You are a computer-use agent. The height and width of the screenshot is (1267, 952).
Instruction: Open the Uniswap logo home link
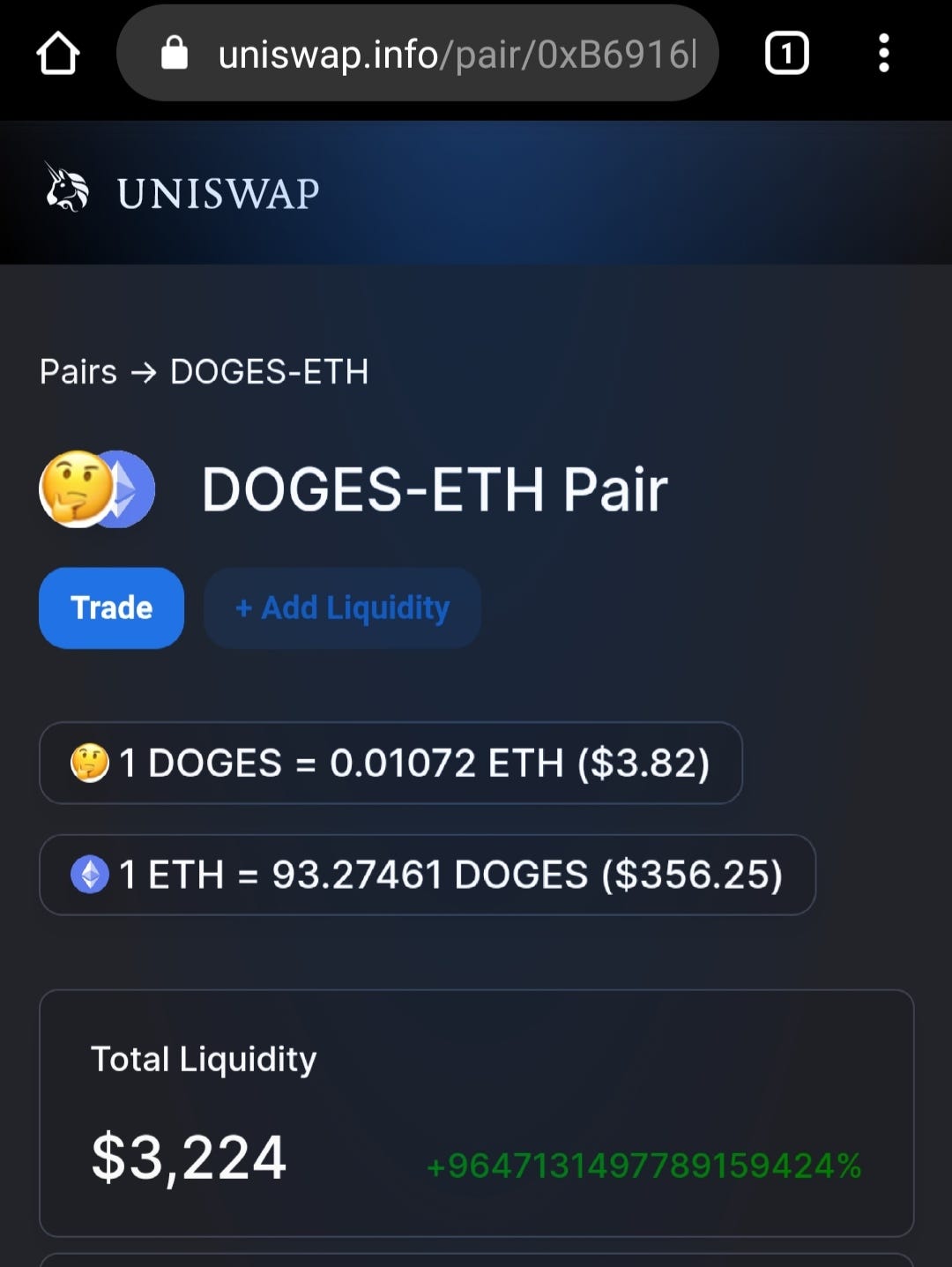182,191
